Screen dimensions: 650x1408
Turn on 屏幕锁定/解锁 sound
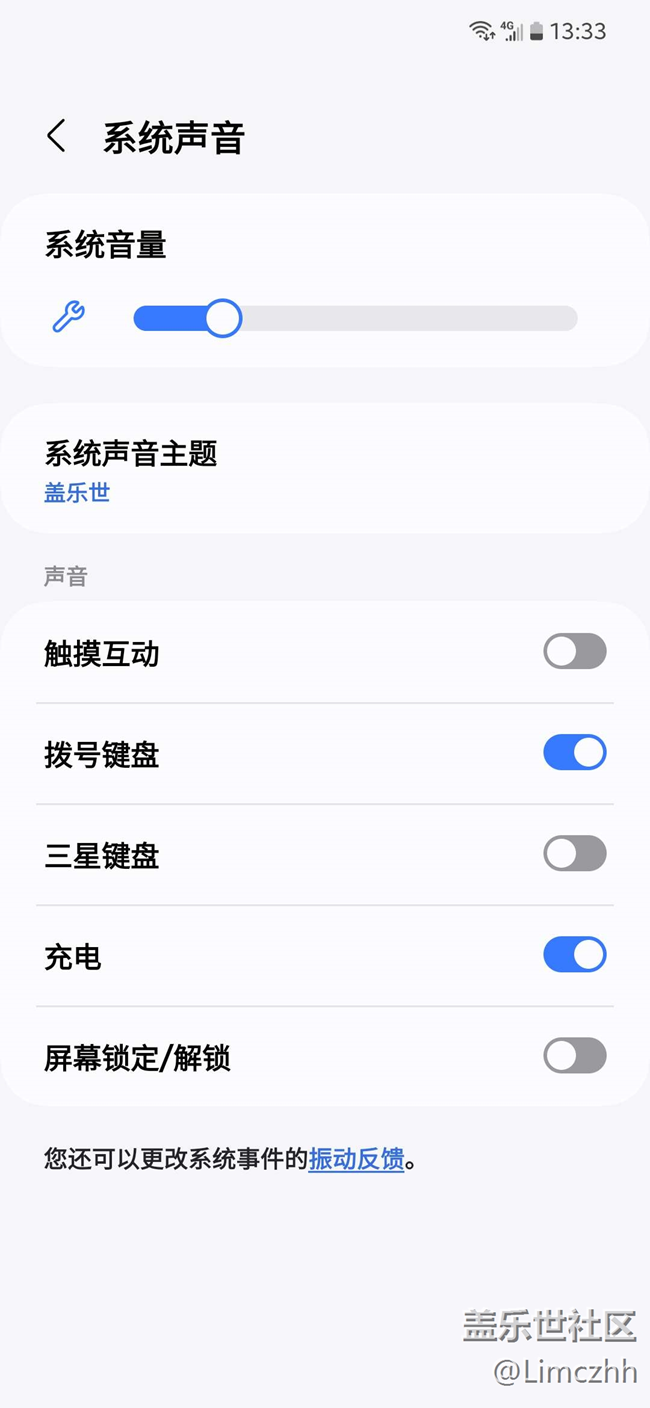pos(574,1056)
